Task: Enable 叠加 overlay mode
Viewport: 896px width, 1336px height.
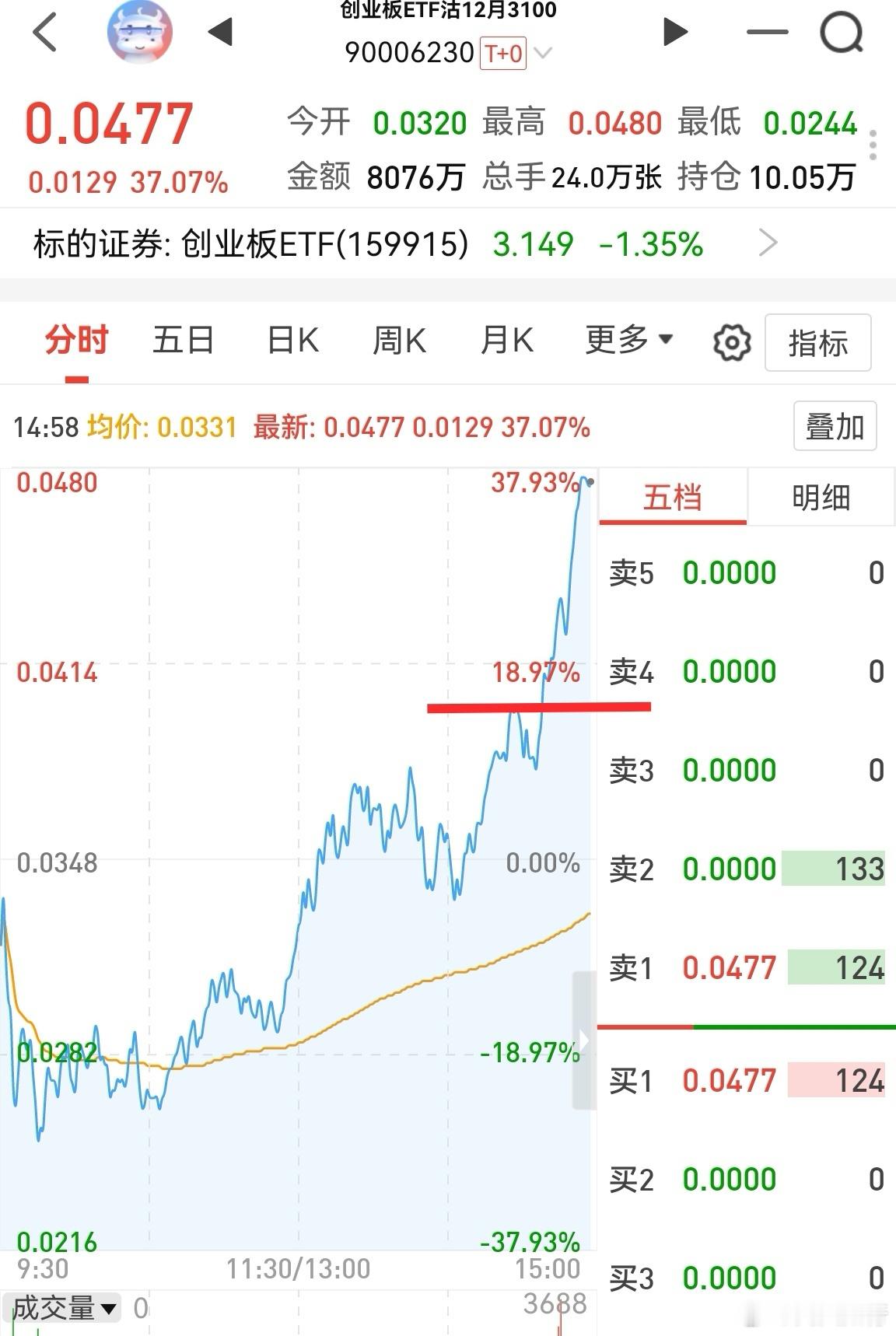Action: tap(834, 427)
